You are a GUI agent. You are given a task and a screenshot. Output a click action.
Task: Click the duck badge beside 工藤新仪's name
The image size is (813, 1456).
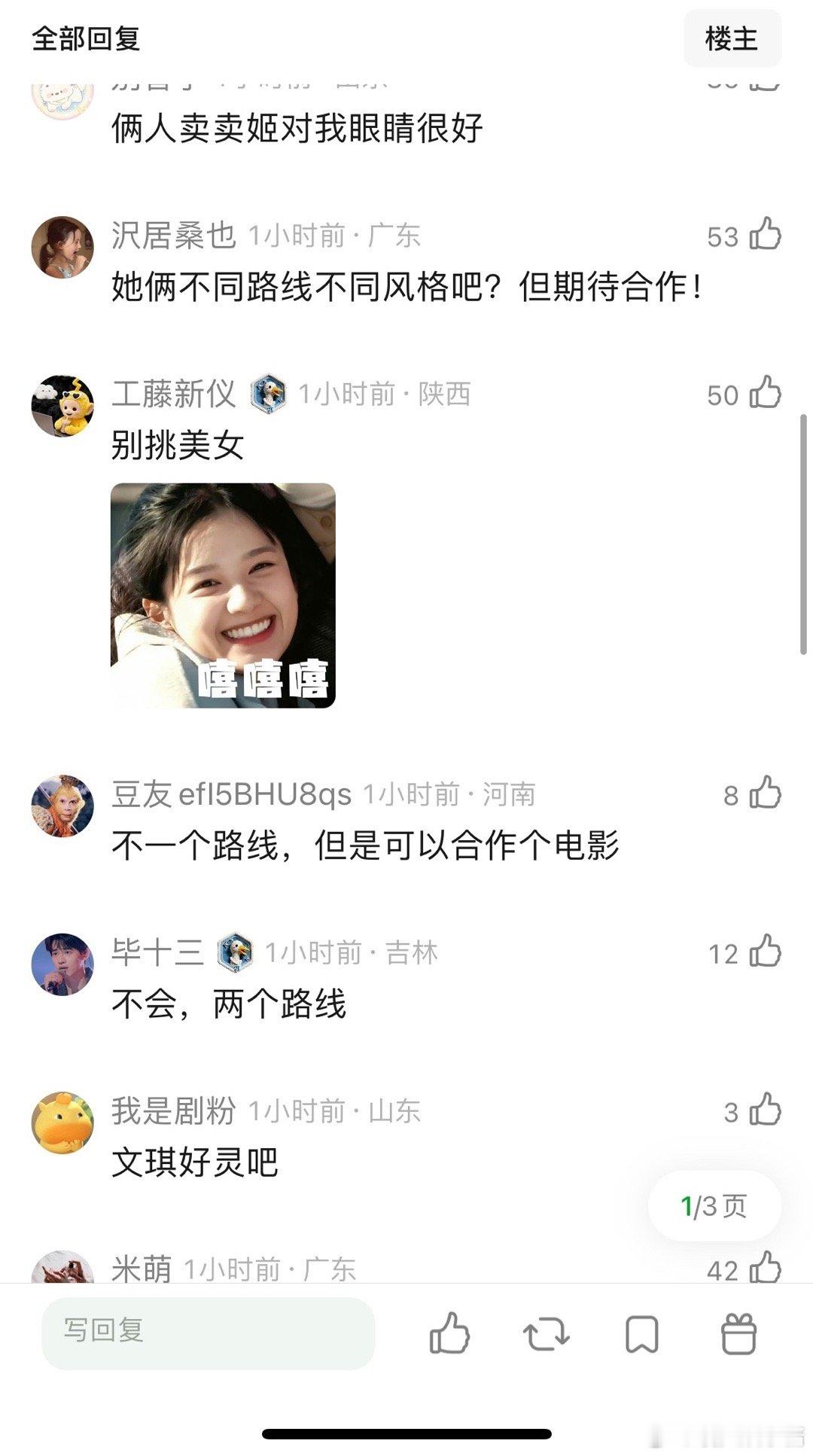(269, 392)
